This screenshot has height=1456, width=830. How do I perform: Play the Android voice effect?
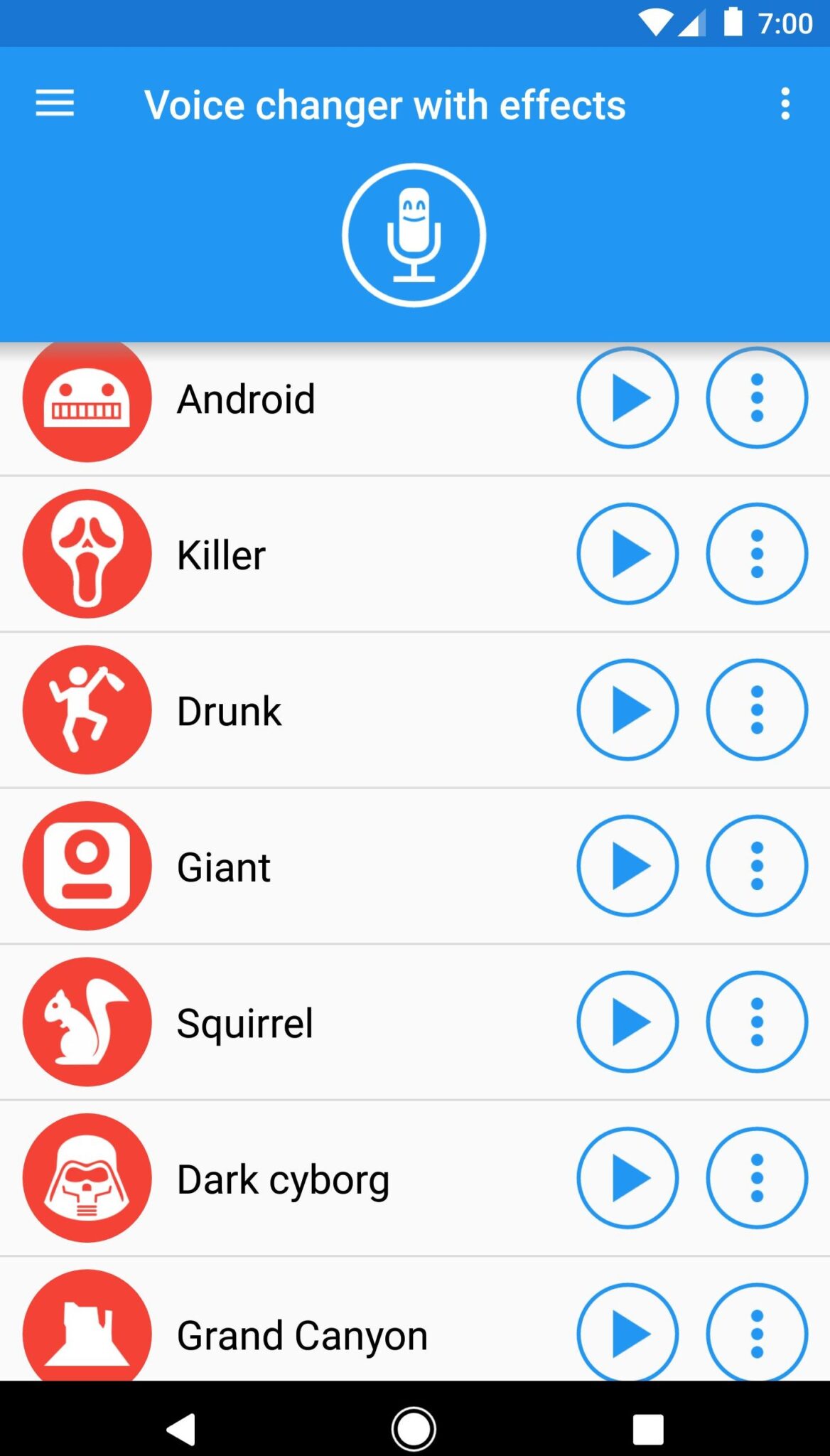pos(627,397)
